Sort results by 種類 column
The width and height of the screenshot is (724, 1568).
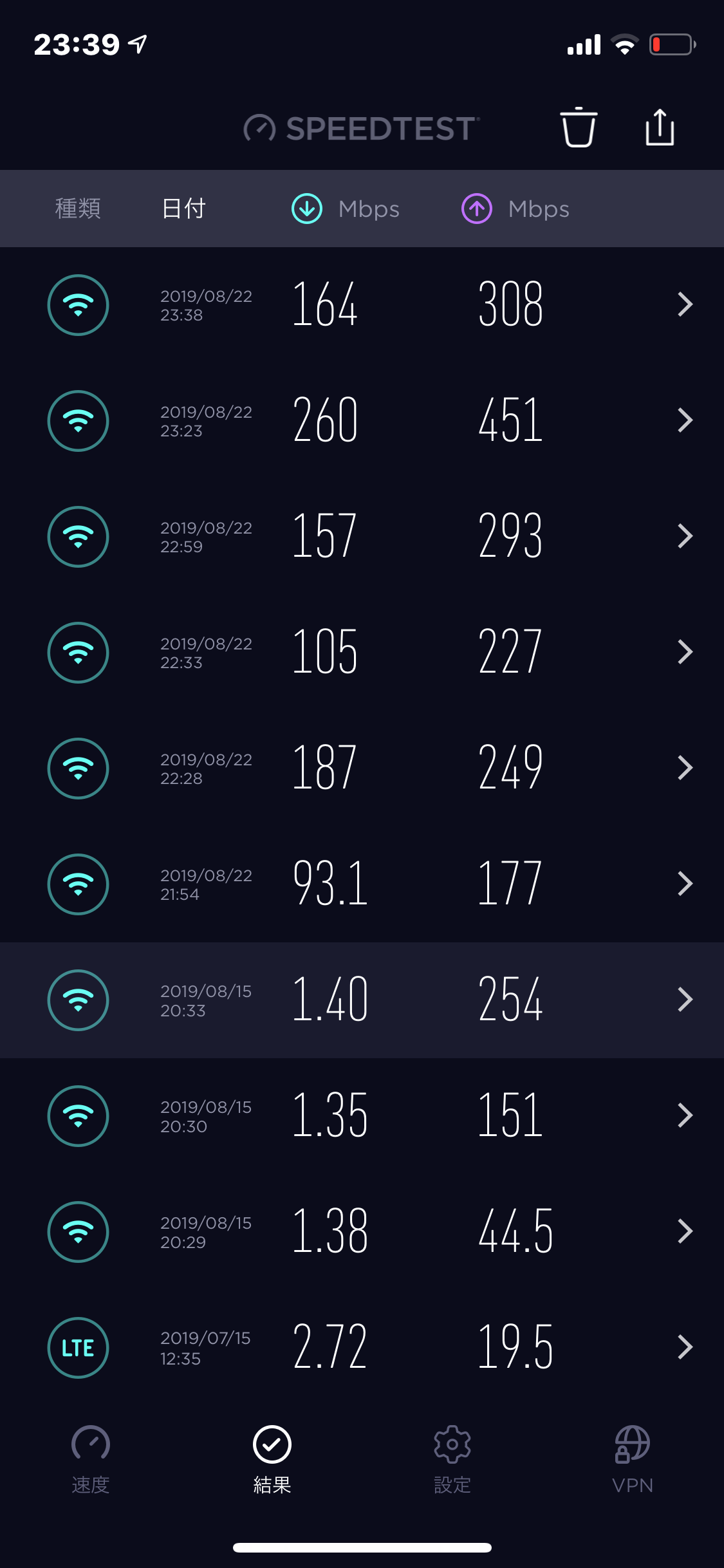pyautogui.click(x=78, y=209)
